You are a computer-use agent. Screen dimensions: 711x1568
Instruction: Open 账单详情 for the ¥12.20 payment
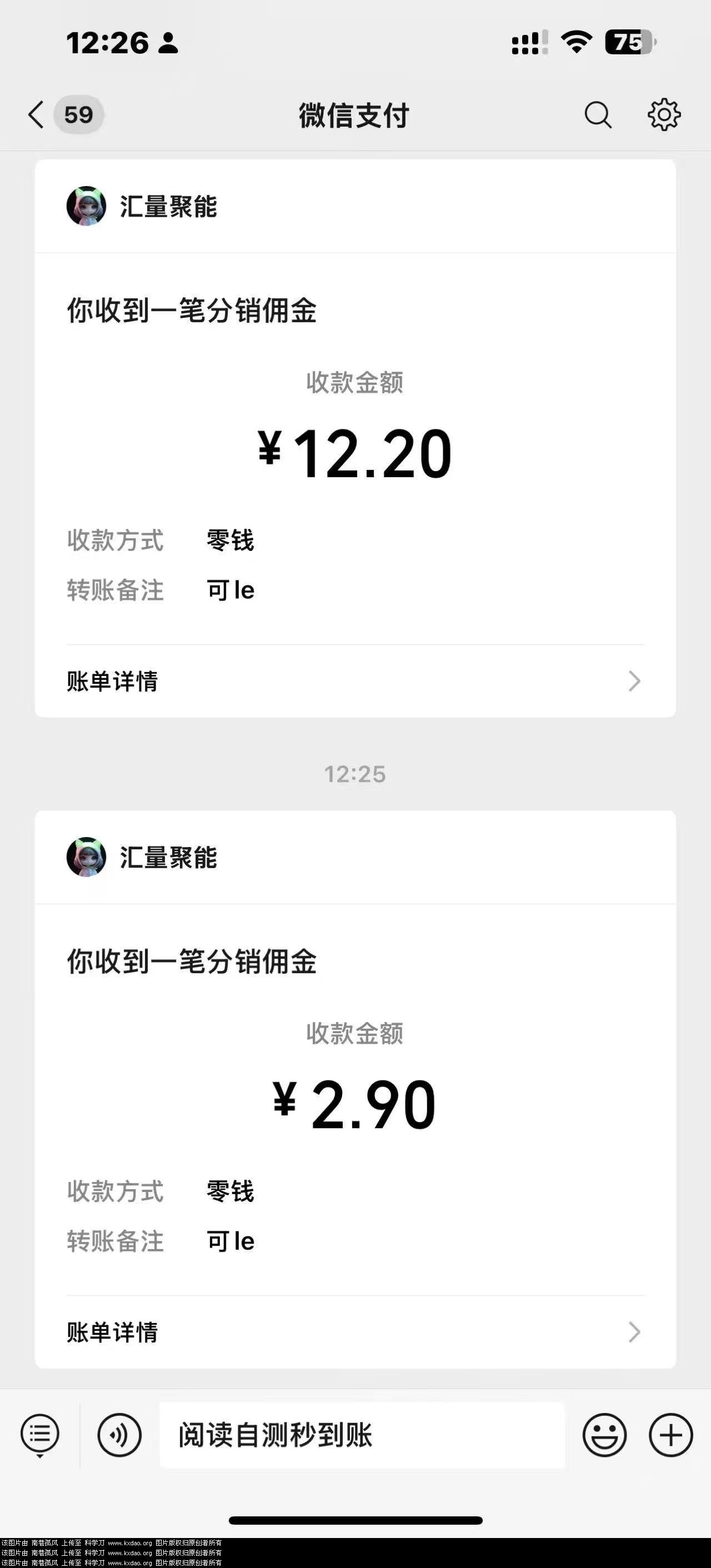[x=355, y=681]
